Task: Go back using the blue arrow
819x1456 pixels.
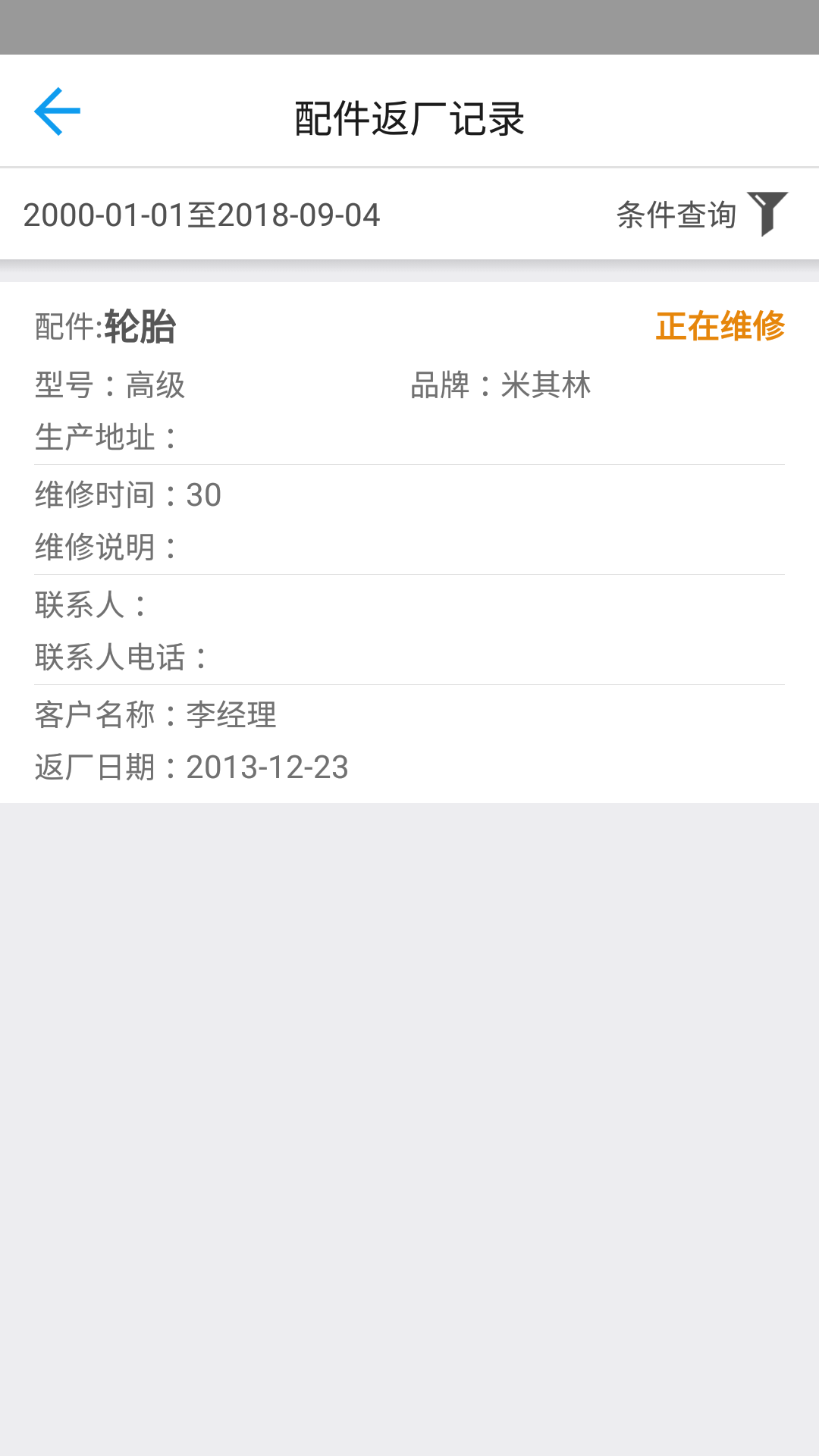Action: 58,111
